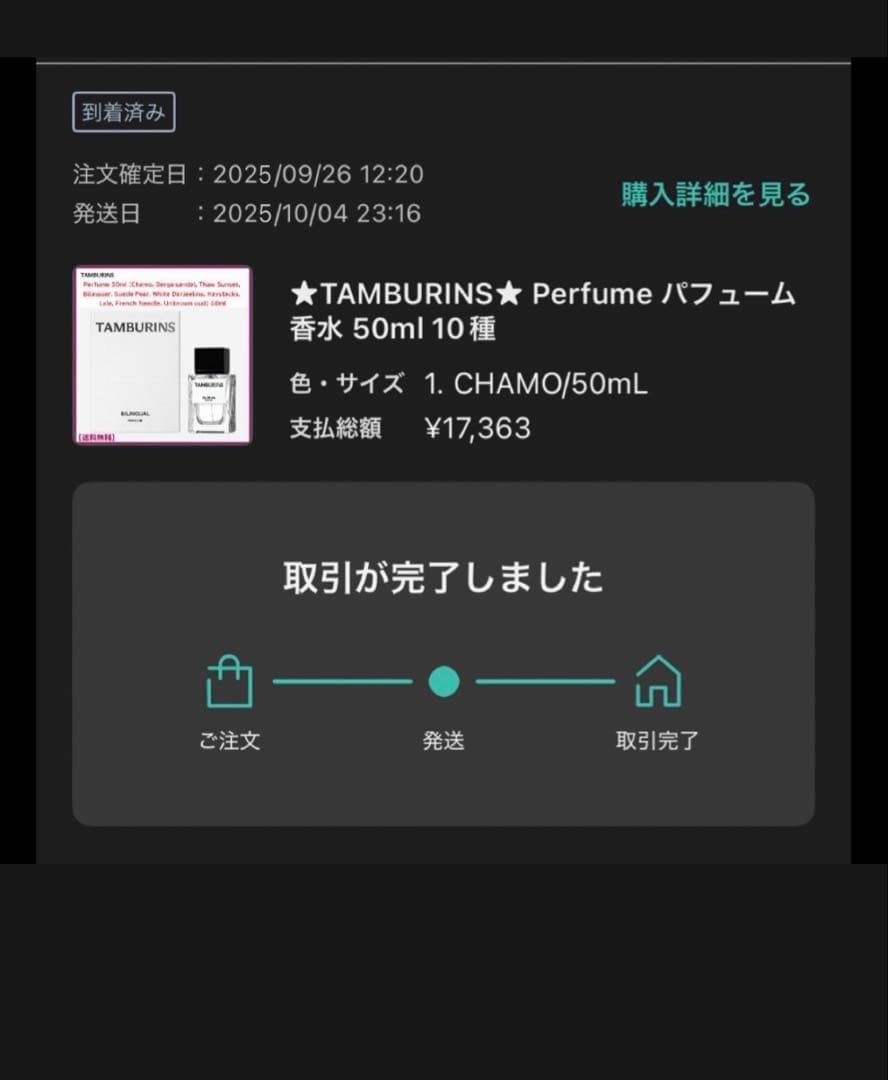Tap the 取引が完了しました message

pos(444,577)
